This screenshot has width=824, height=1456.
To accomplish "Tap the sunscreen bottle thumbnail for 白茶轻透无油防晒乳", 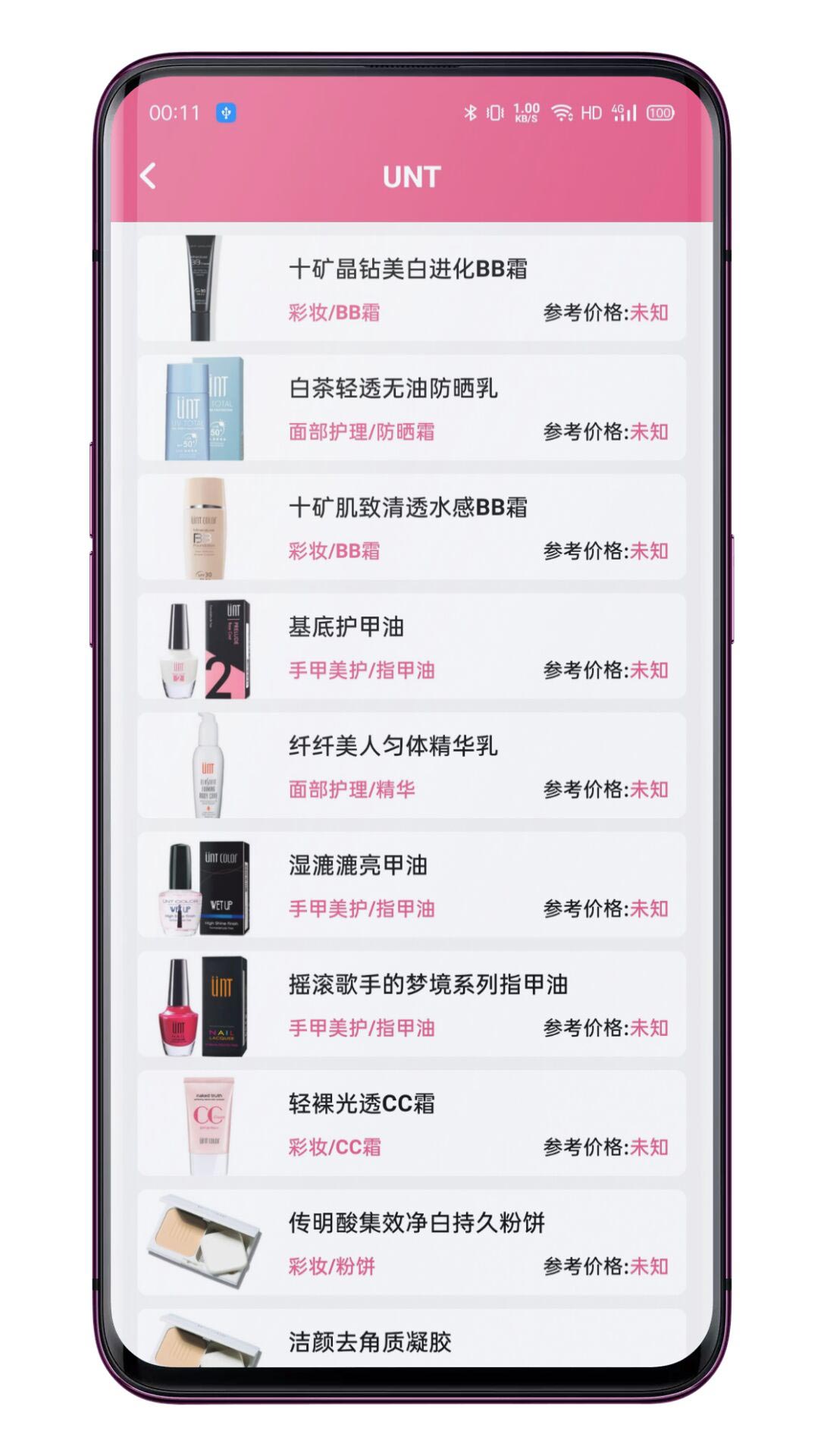I will [203, 409].
